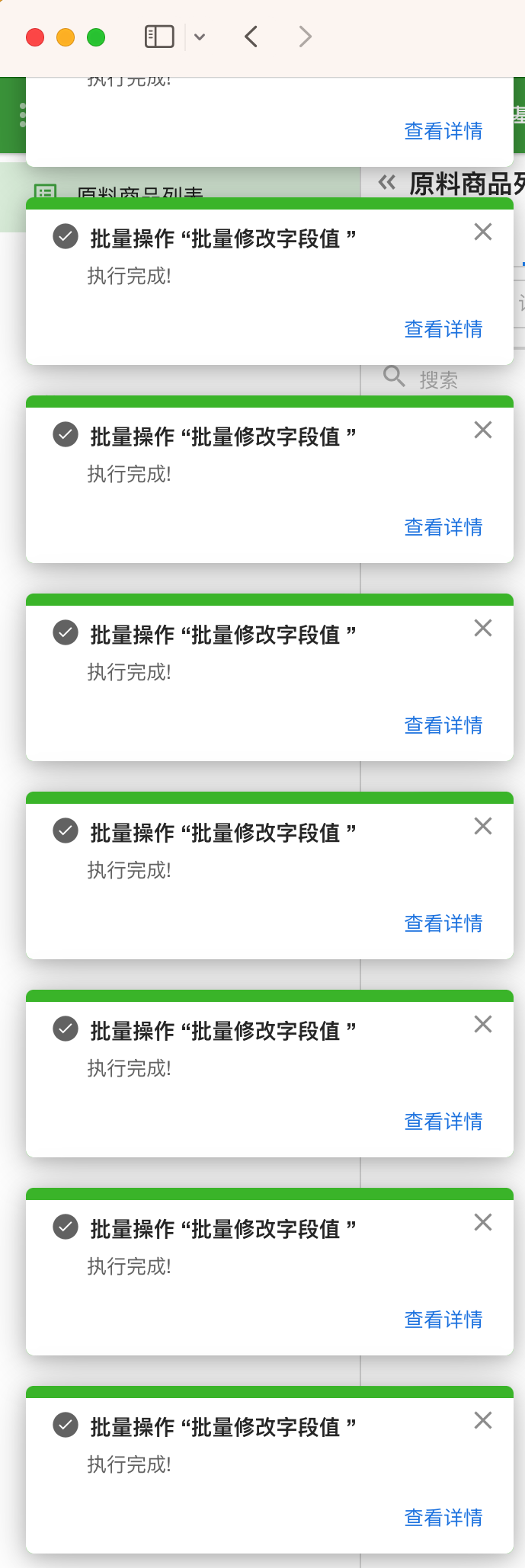Dismiss the notification covering the 原料商品列表 row
The height and width of the screenshot is (1568, 525).
tap(482, 232)
